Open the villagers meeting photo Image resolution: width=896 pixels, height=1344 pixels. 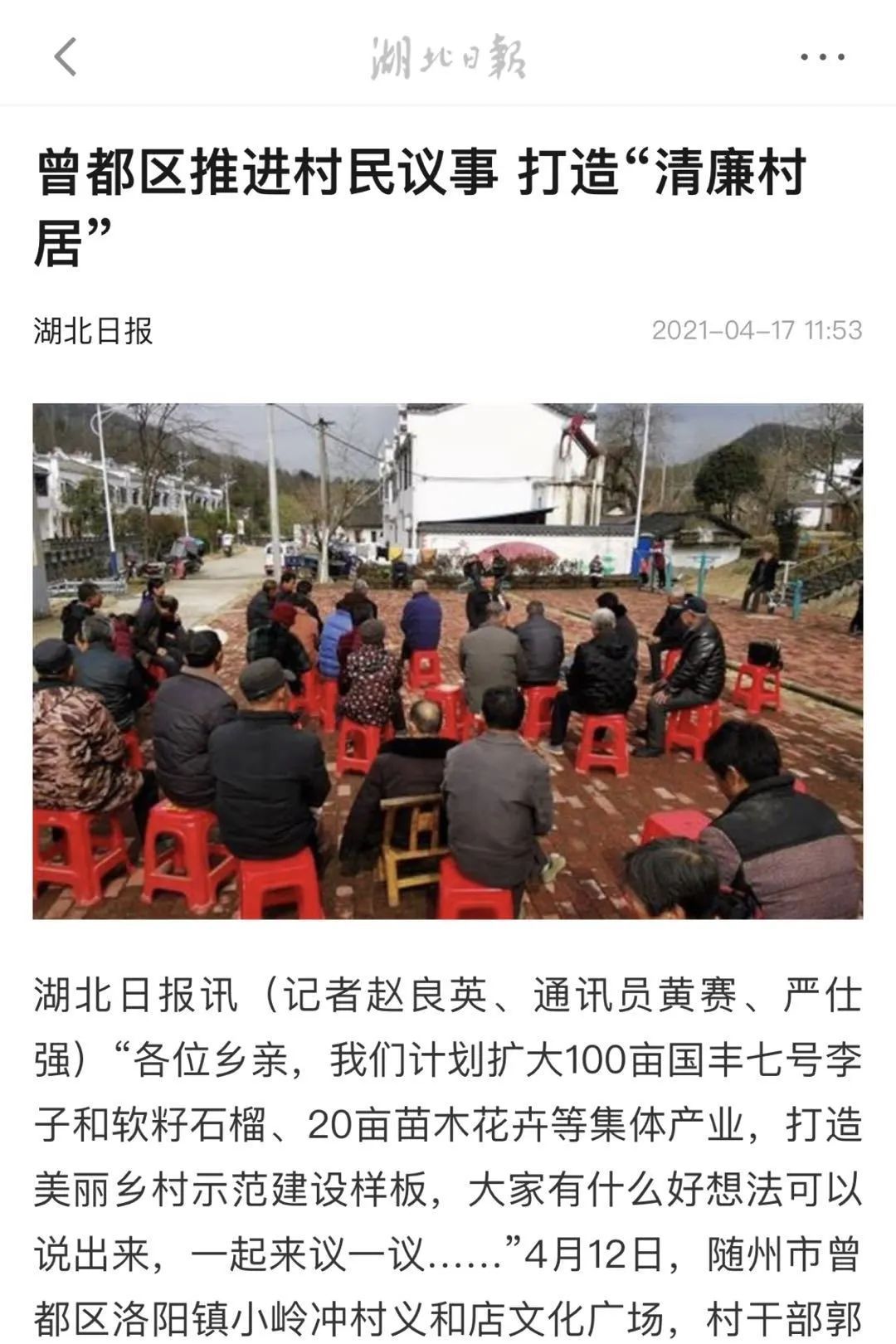pyautogui.click(x=448, y=660)
